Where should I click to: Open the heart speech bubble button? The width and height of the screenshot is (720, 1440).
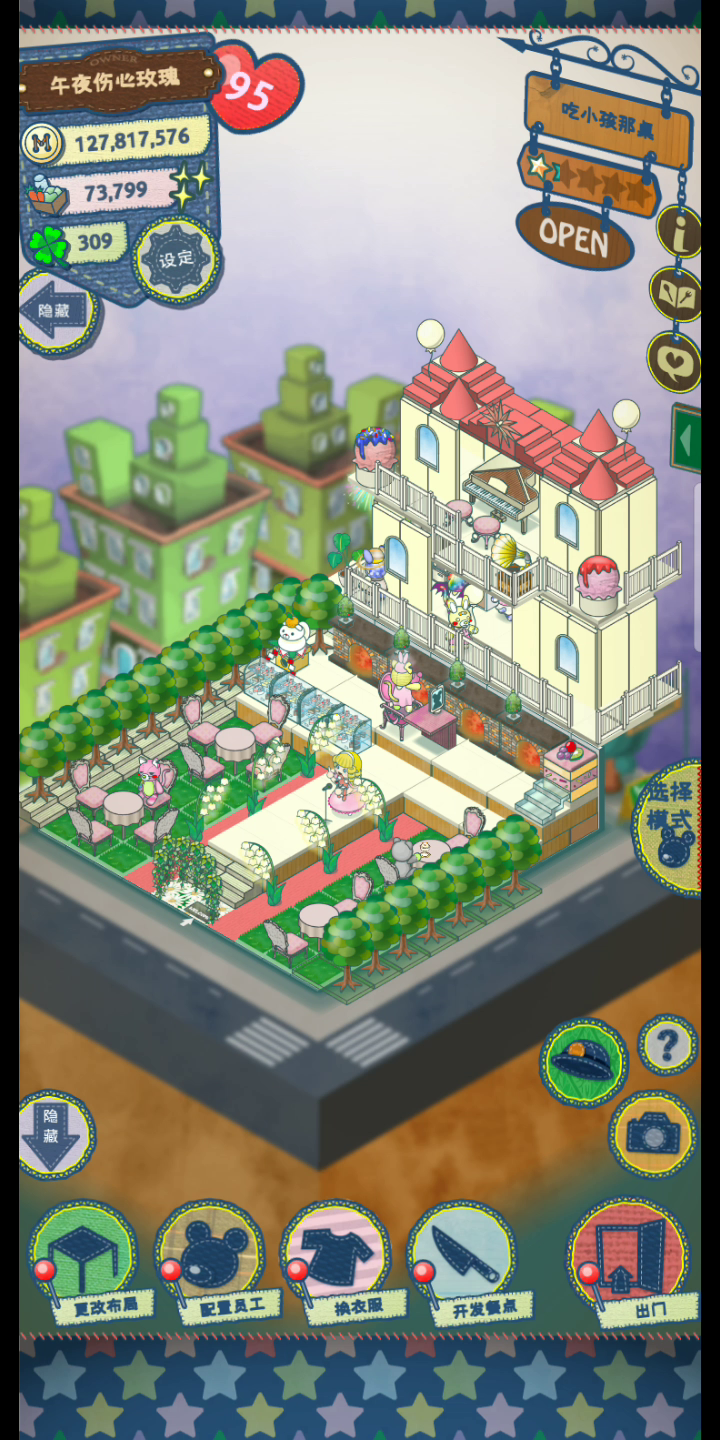[x=674, y=361]
